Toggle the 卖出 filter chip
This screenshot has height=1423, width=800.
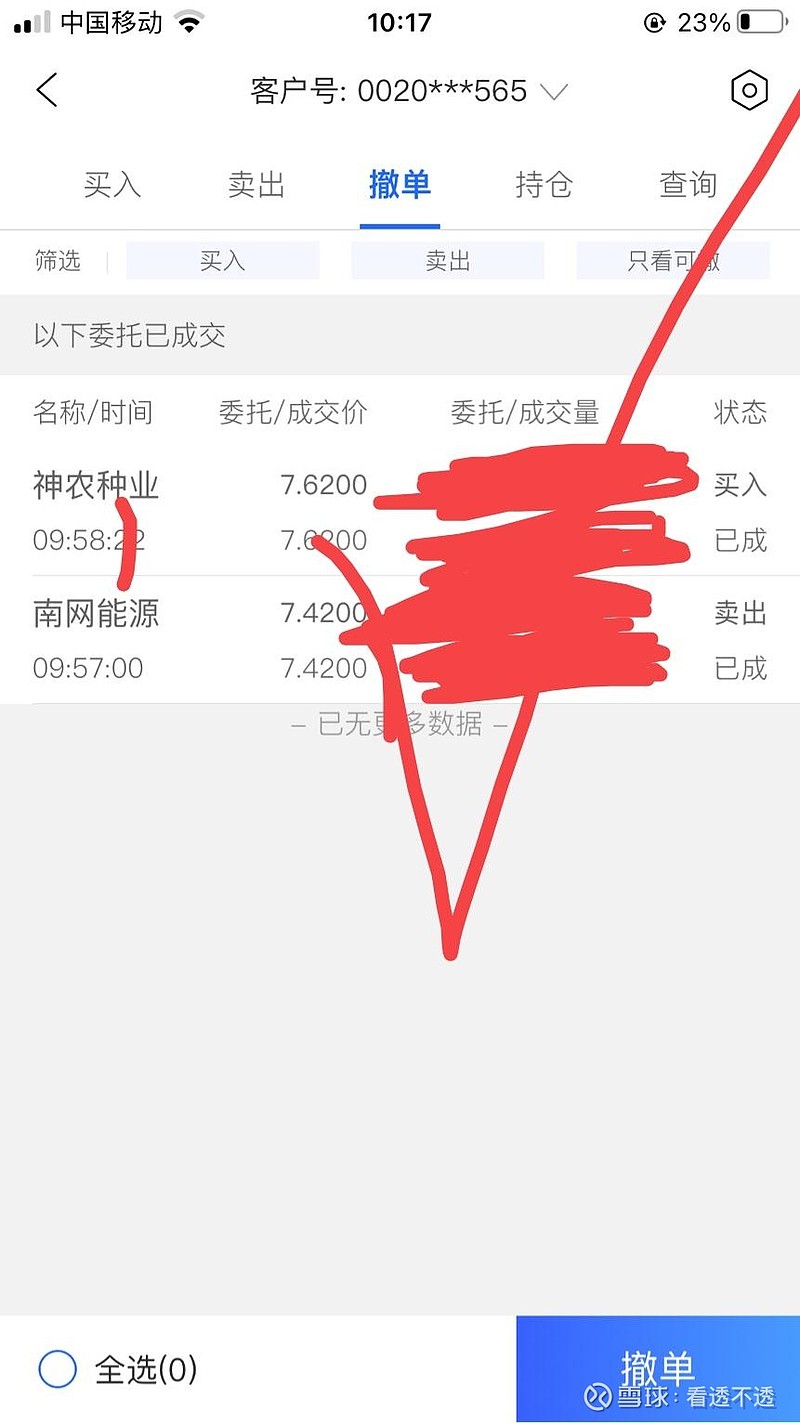point(448,261)
